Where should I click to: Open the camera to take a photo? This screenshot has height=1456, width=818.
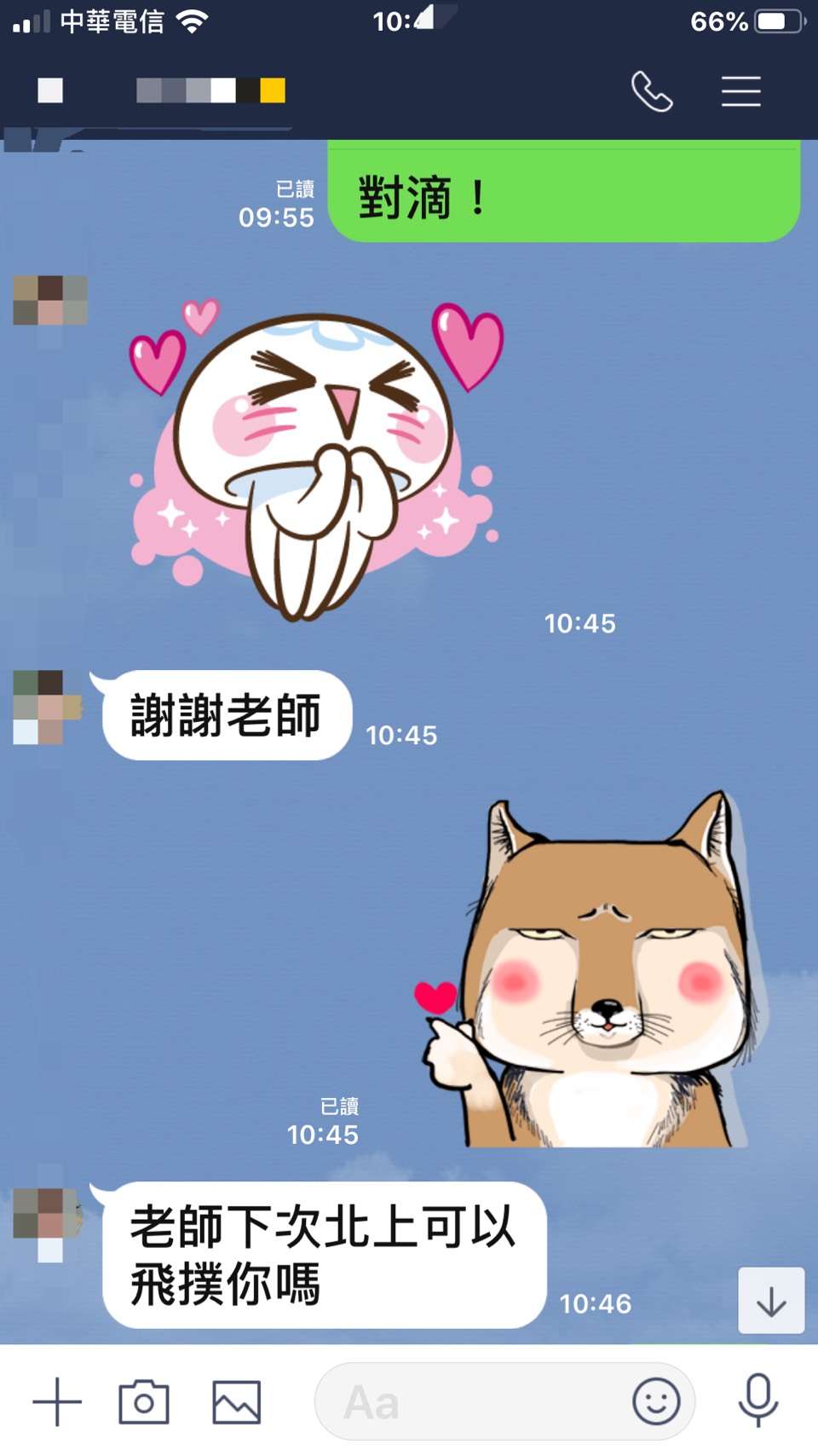[144, 1401]
